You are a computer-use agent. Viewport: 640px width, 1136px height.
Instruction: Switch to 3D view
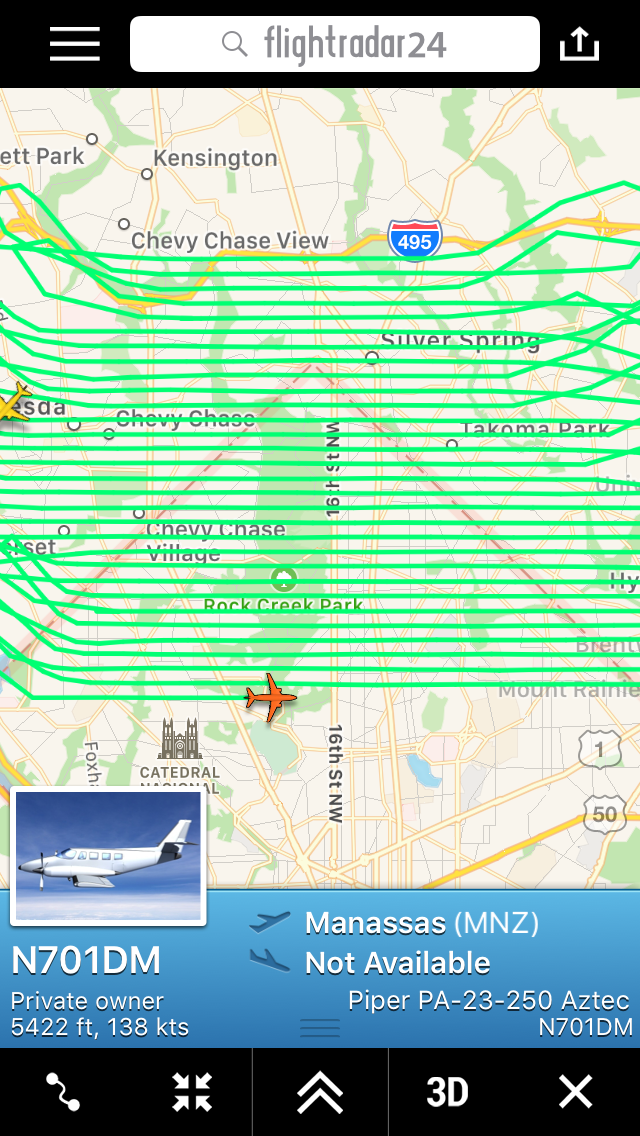[x=447, y=1092]
